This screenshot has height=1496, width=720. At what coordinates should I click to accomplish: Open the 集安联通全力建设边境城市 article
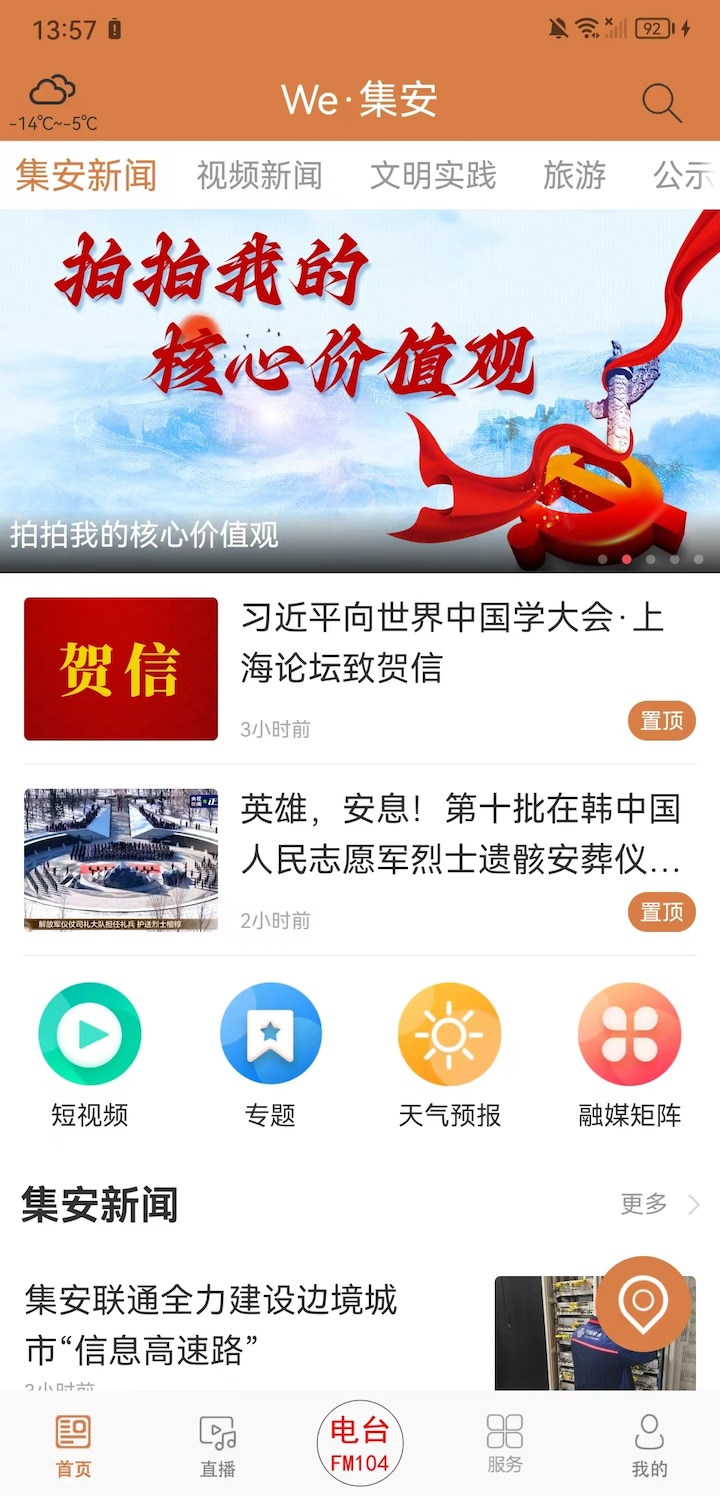212,1324
